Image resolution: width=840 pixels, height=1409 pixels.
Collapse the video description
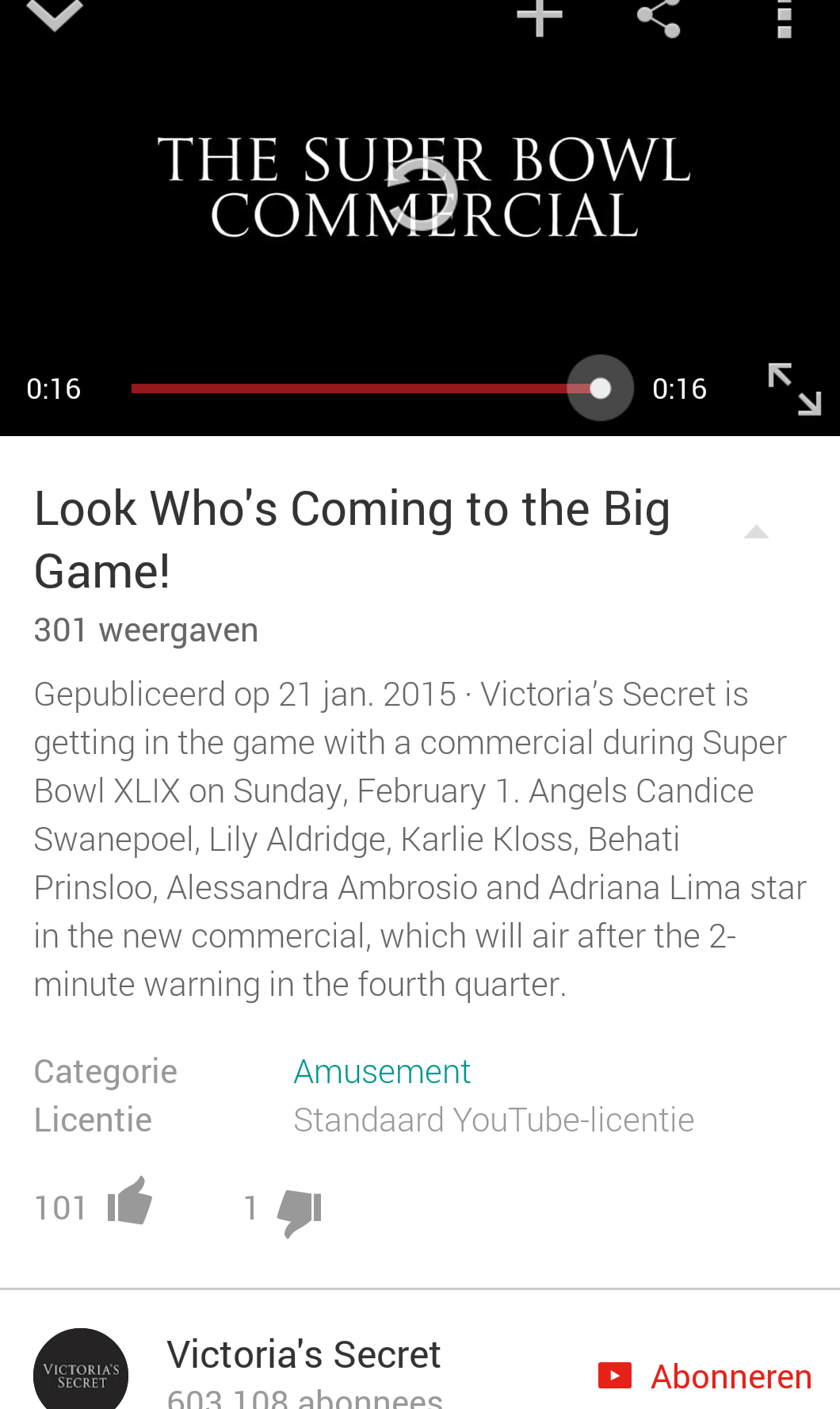(757, 531)
